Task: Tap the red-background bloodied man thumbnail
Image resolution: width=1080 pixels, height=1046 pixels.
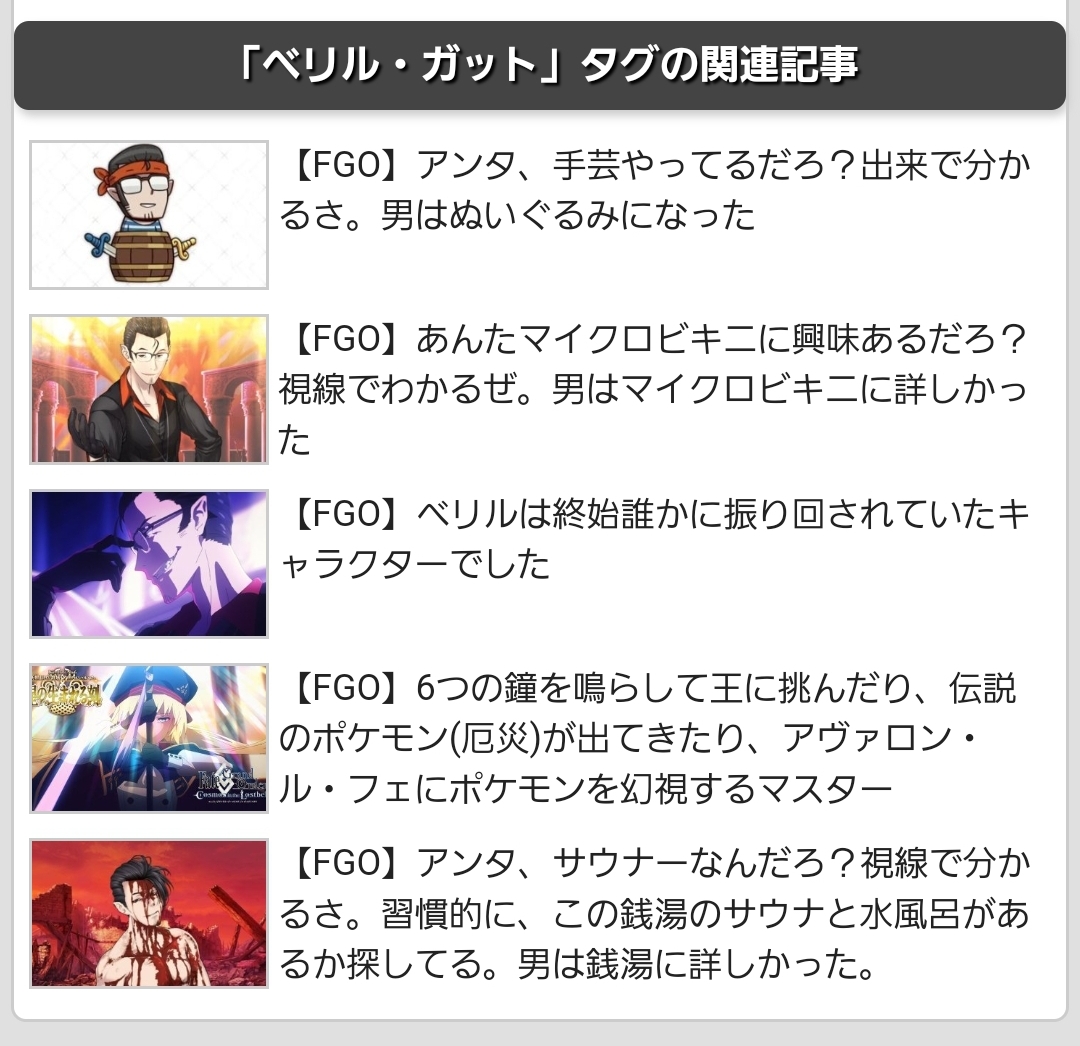Action: coord(149,914)
